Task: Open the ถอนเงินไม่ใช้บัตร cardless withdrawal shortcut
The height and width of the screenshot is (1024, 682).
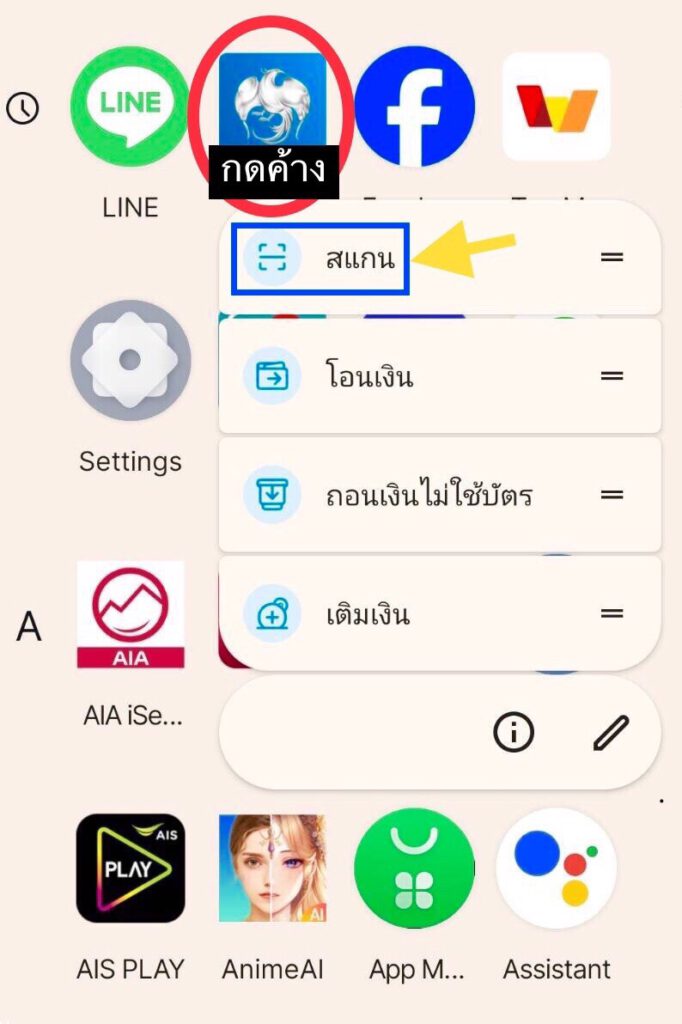Action: (418, 495)
